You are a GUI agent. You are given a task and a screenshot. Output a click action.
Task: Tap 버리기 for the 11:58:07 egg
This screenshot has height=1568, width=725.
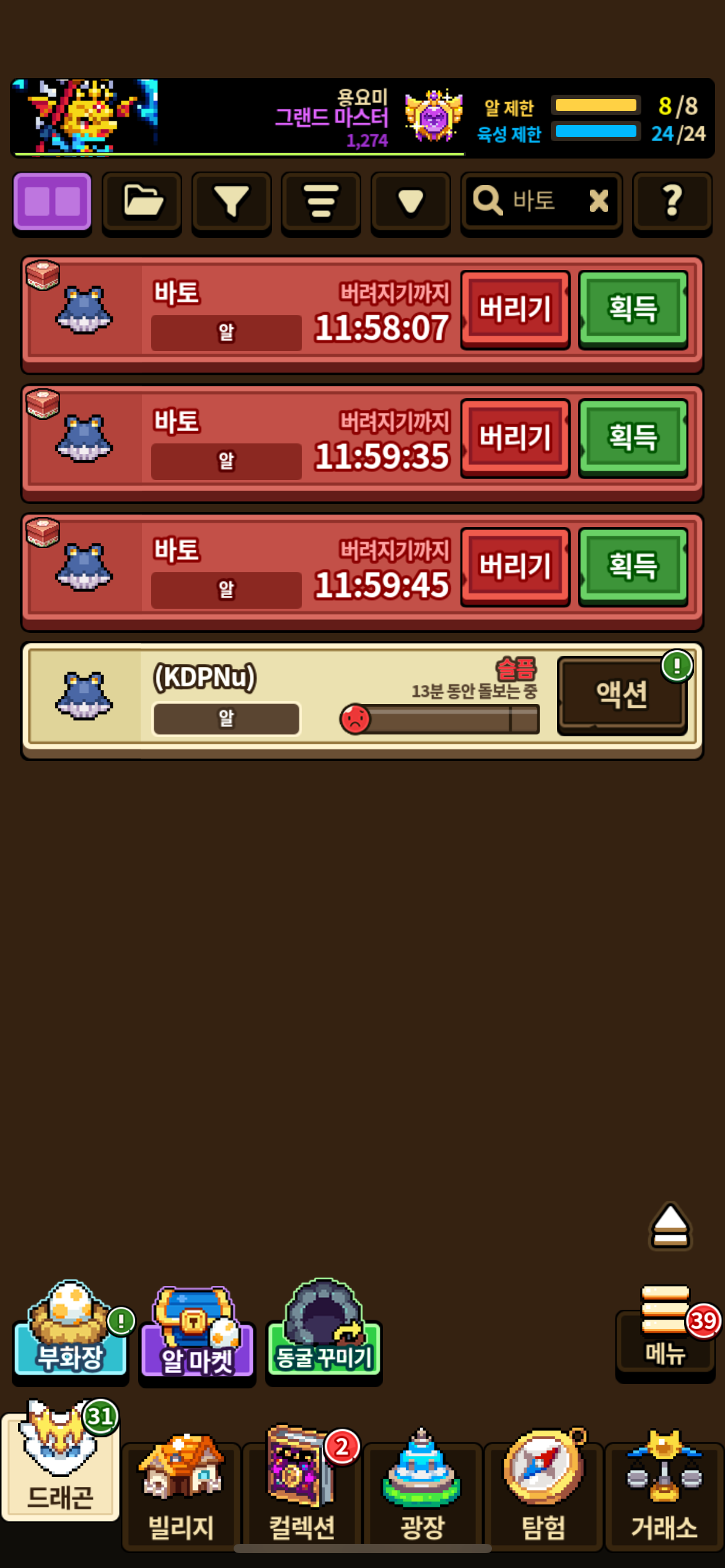point(515,309)
